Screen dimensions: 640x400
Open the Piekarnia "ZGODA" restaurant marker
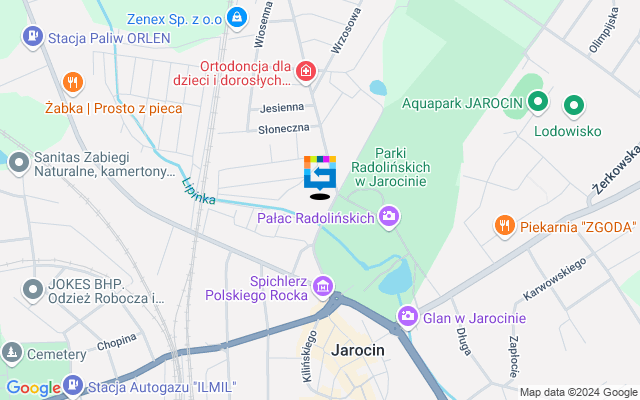(506, 227)
